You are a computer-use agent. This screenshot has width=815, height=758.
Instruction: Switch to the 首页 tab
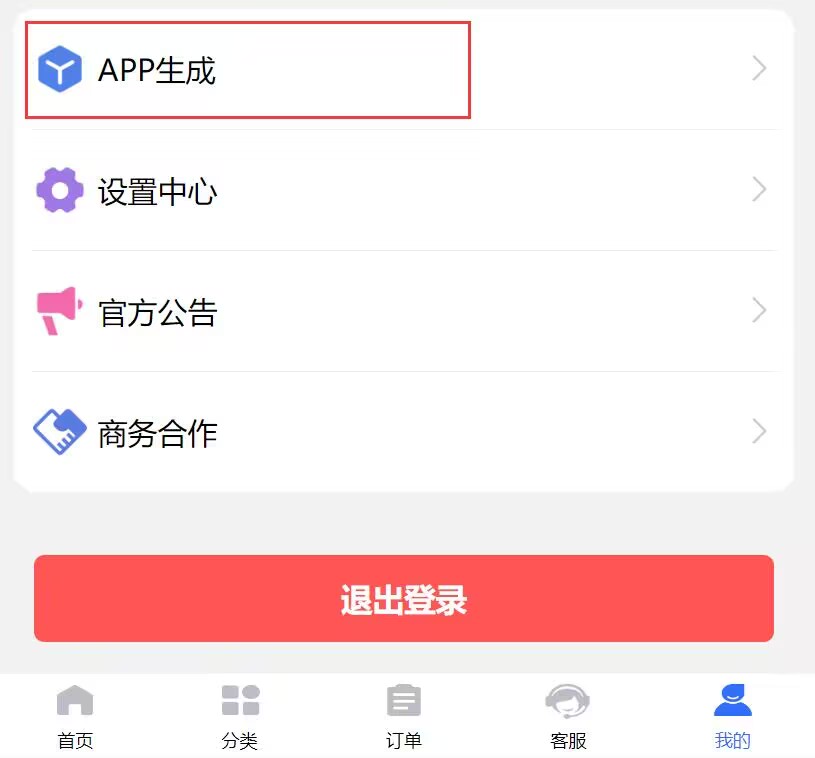tap(75, 716)
